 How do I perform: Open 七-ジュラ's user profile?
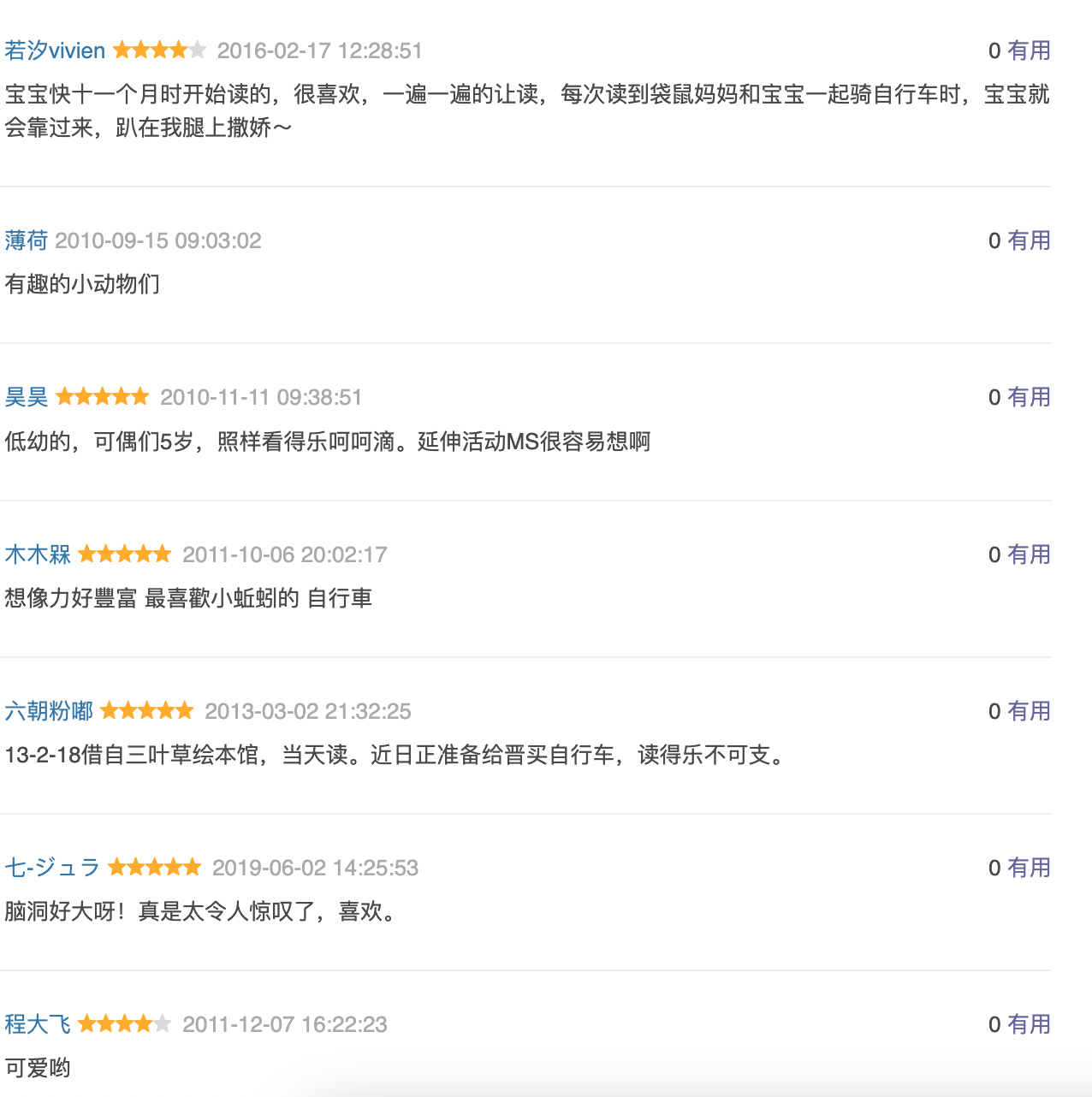tap(52, 868)
